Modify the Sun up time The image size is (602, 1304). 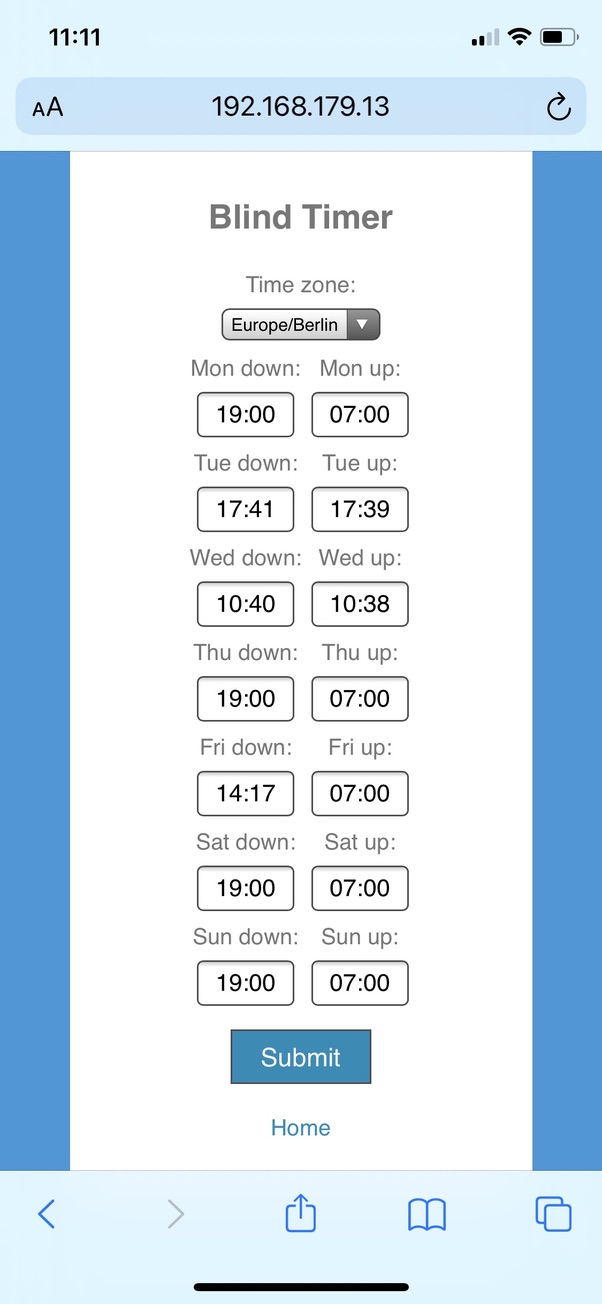[x=360, y=983]
